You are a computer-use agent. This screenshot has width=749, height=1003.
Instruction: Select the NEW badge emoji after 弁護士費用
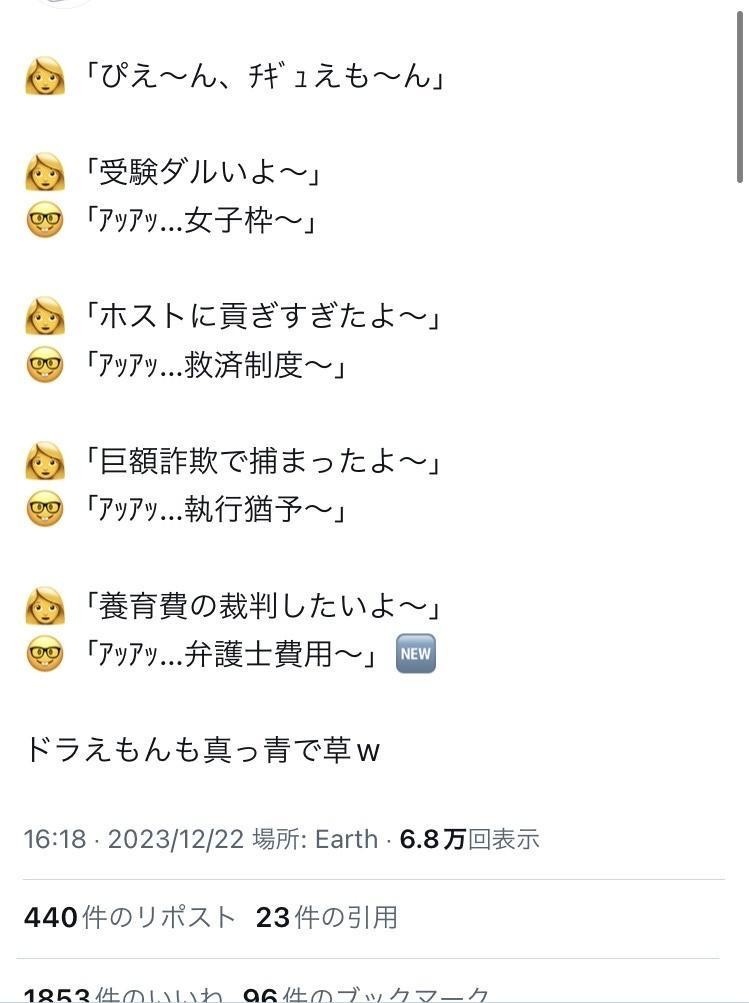(415, 652)
